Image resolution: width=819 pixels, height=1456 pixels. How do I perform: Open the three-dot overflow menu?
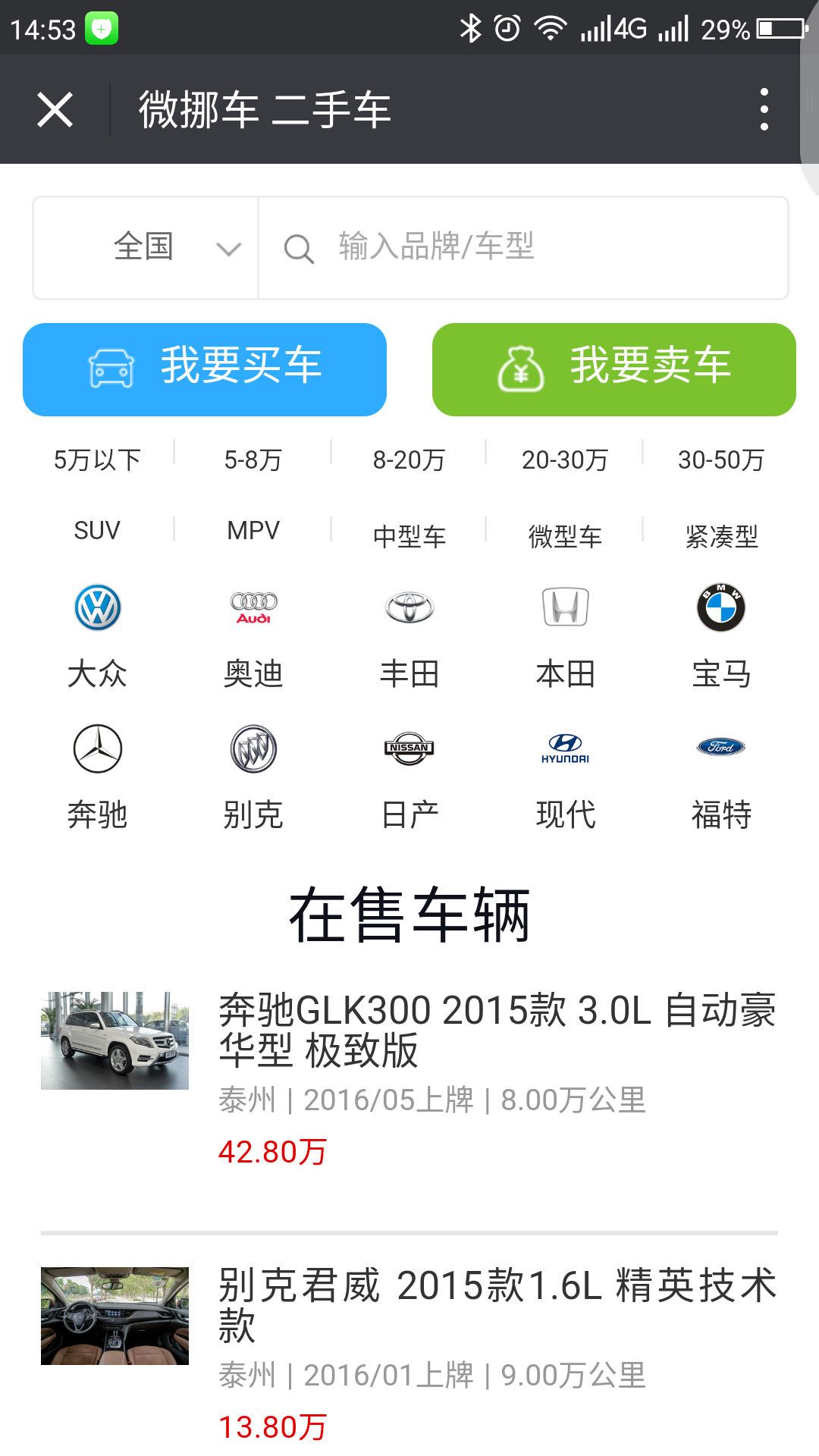point(764,110)
